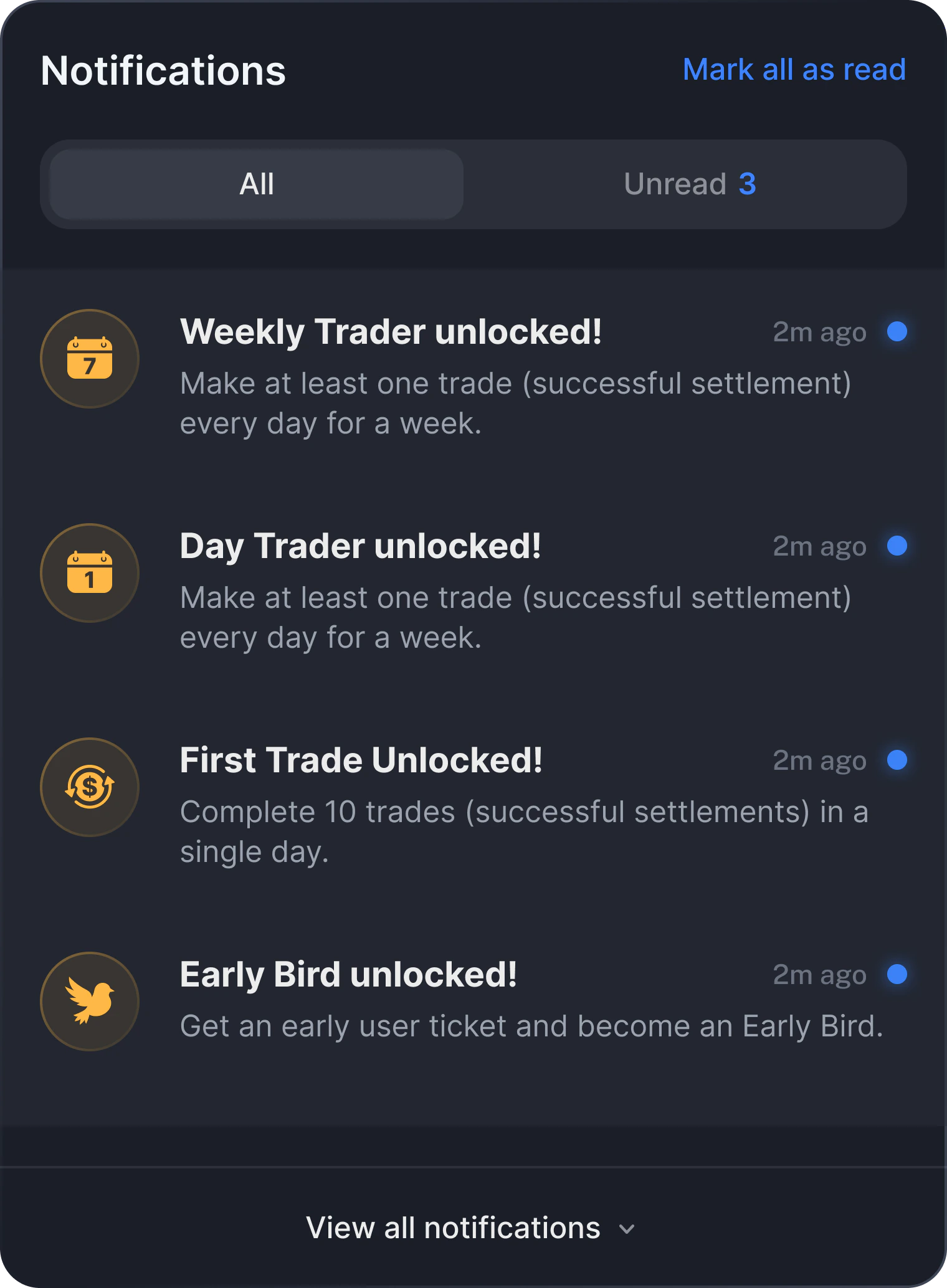Open the Early Bird unlocked notification
Screen dimensions: 947x1288
pos(348,975)
